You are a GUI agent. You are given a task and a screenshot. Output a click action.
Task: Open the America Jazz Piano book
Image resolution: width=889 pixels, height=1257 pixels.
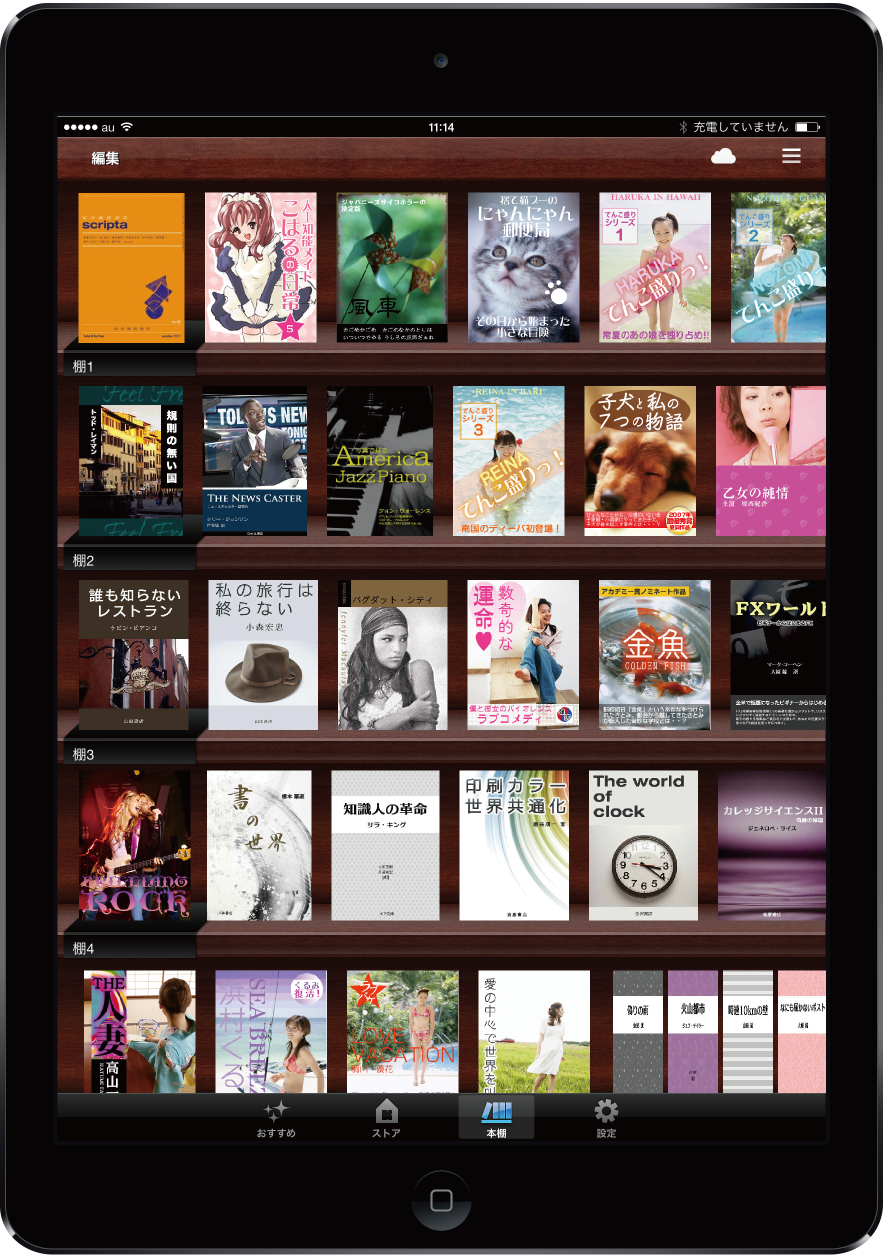(380, 461)
